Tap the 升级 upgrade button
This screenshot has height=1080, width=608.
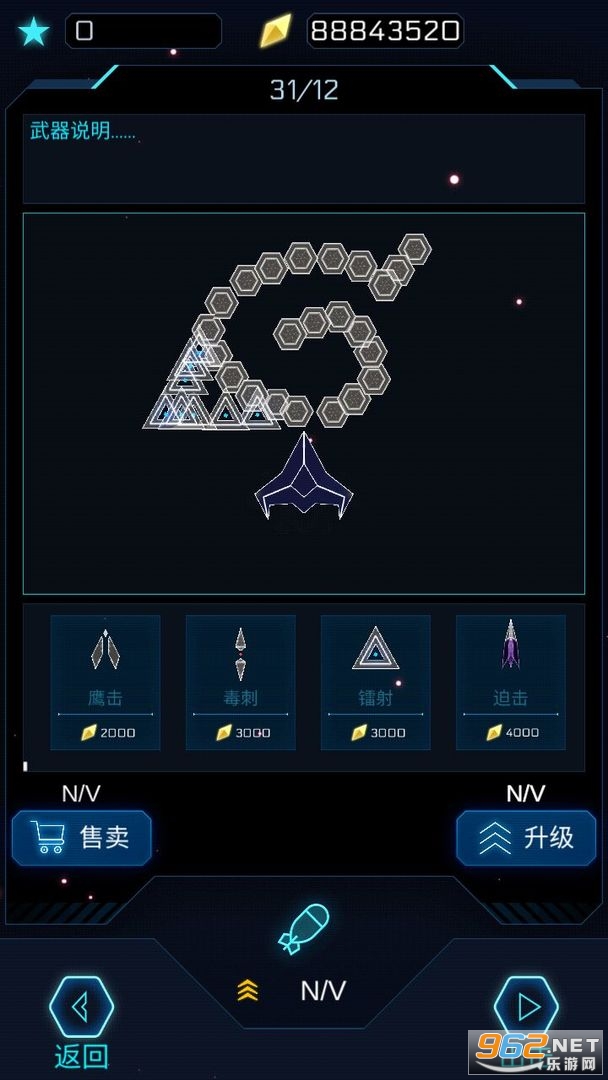[x=526, y=838]
